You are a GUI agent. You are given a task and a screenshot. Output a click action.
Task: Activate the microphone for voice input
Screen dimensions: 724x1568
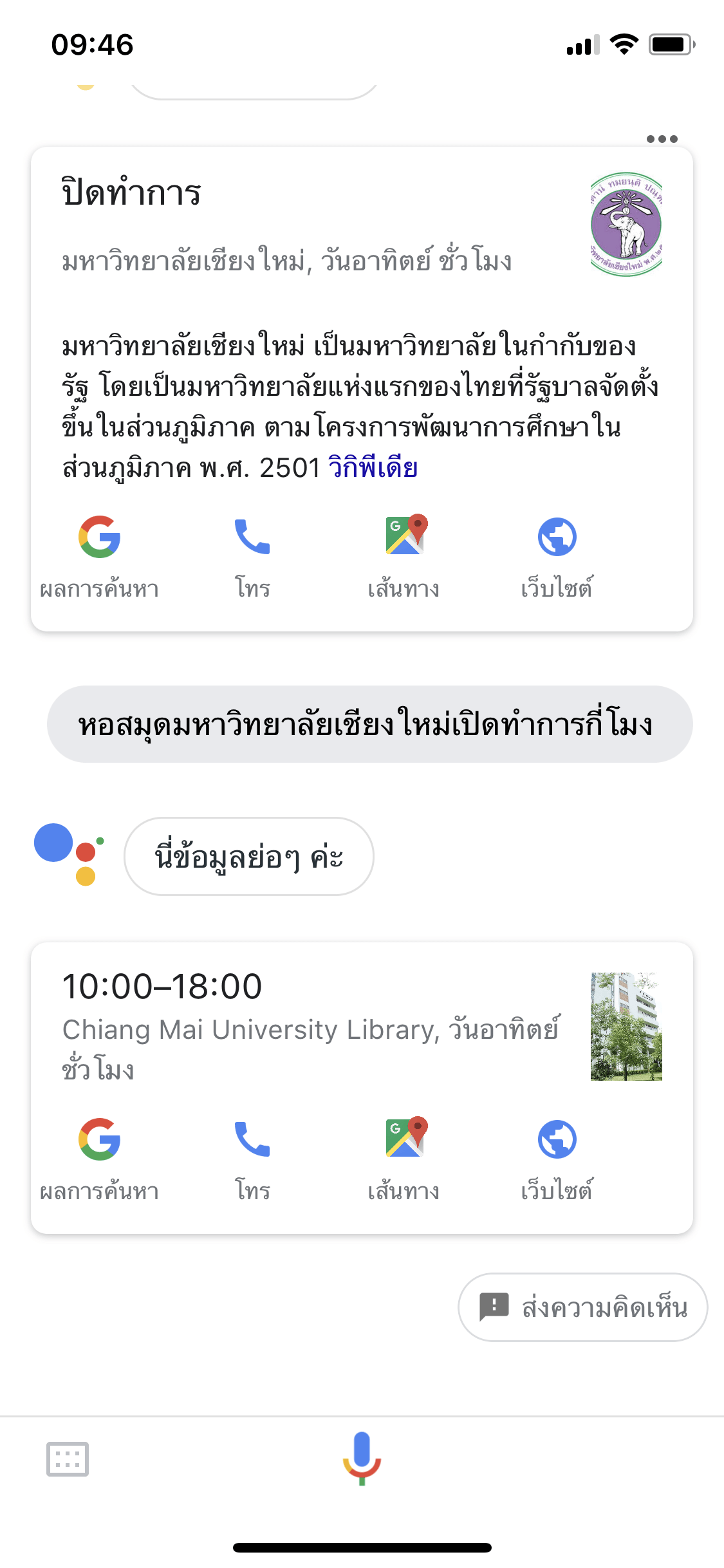pyautogui.click(x=362, y=1457)
